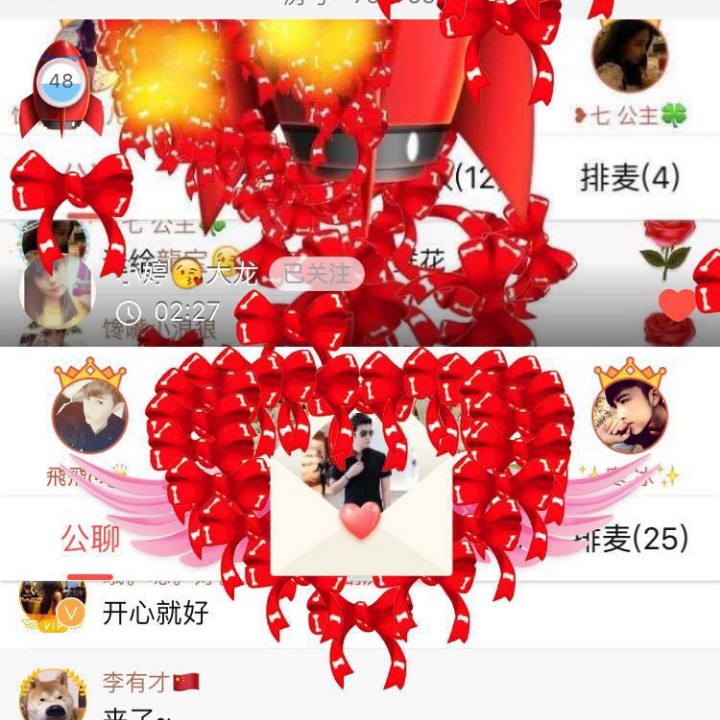Tap the red heart like icon
The image size is (720, 720).
(677, 305)
